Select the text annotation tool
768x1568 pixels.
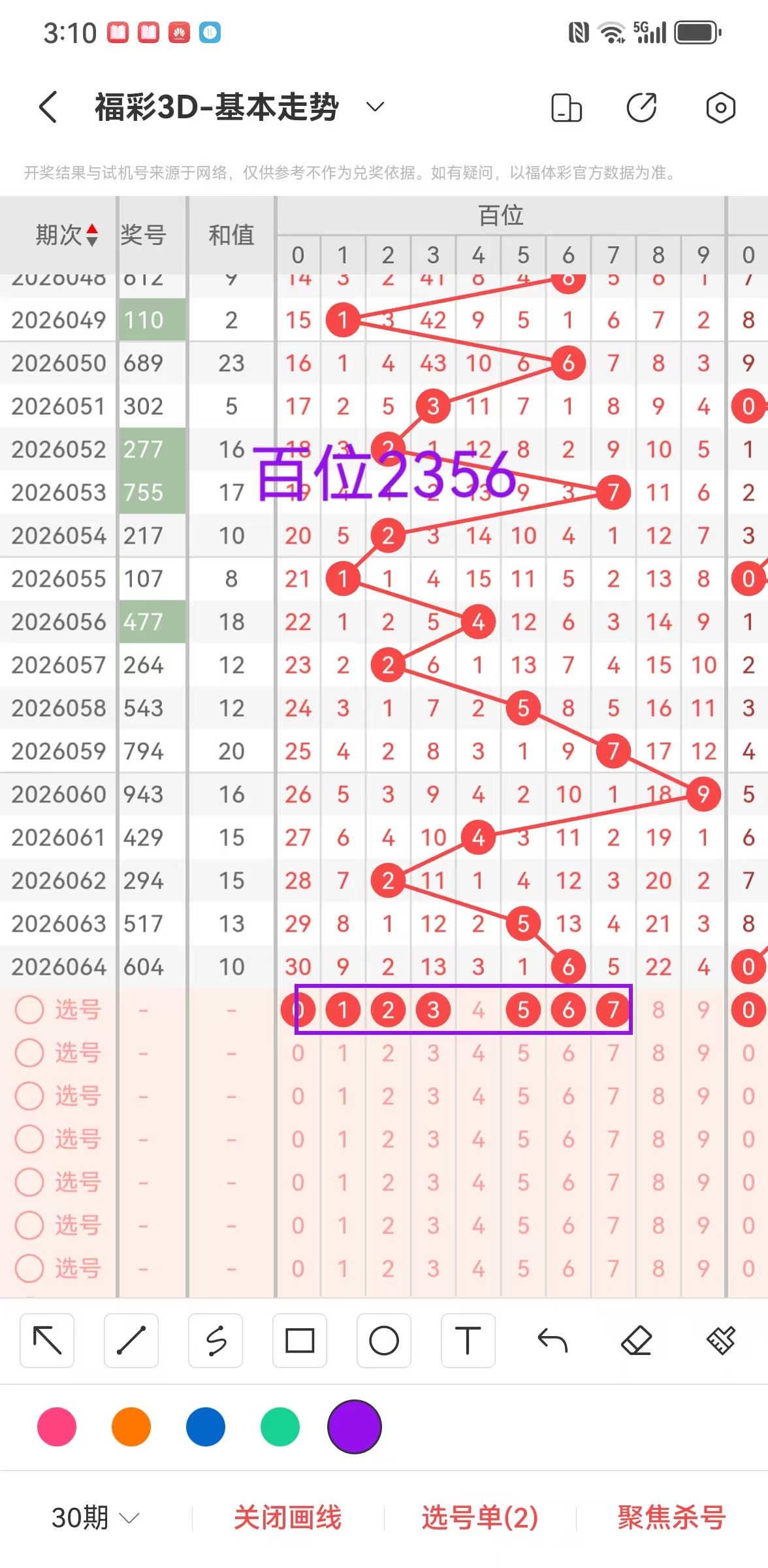pos(468,1341)
